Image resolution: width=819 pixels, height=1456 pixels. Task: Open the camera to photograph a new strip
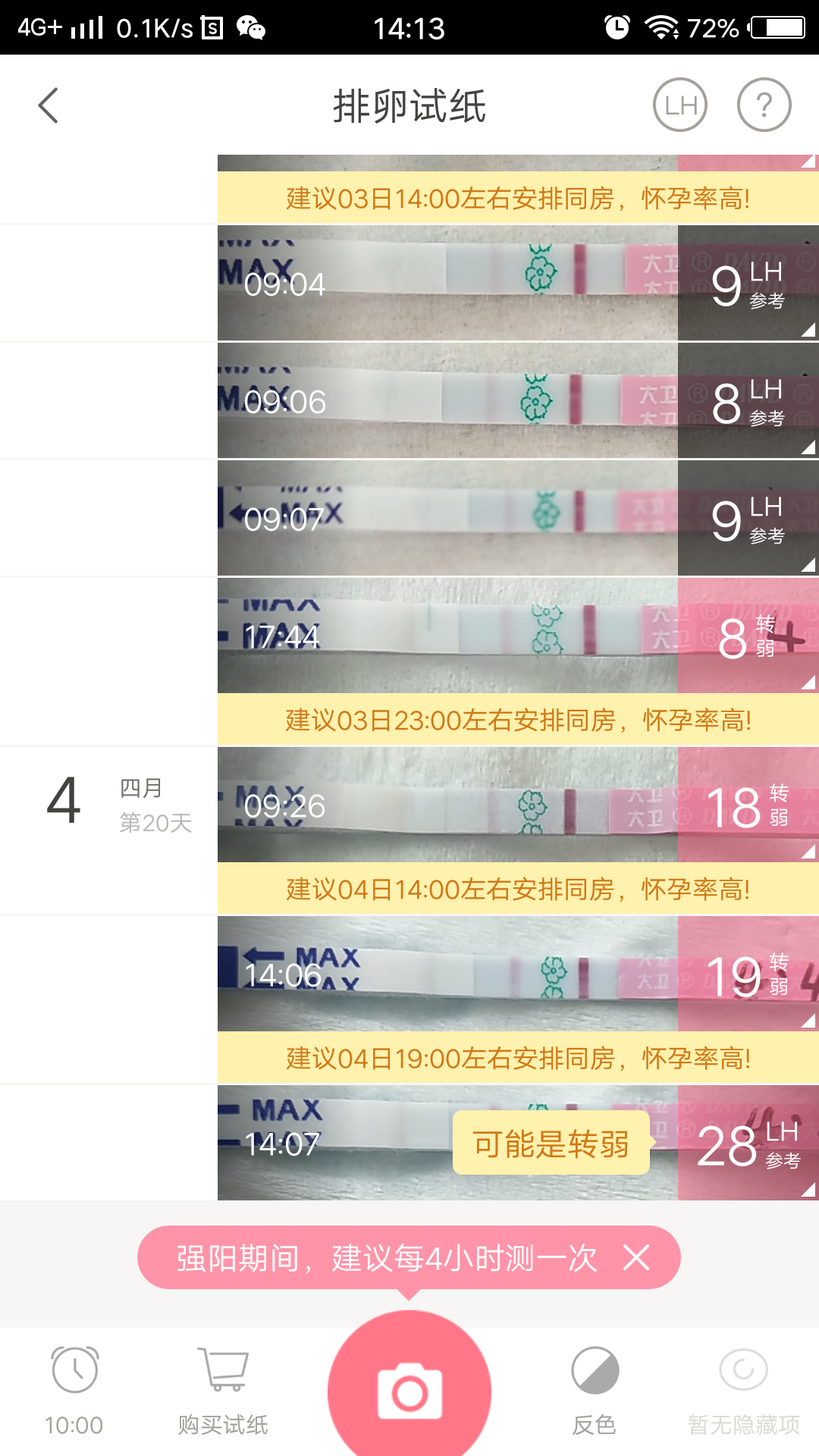click(x=409, y=1390)
